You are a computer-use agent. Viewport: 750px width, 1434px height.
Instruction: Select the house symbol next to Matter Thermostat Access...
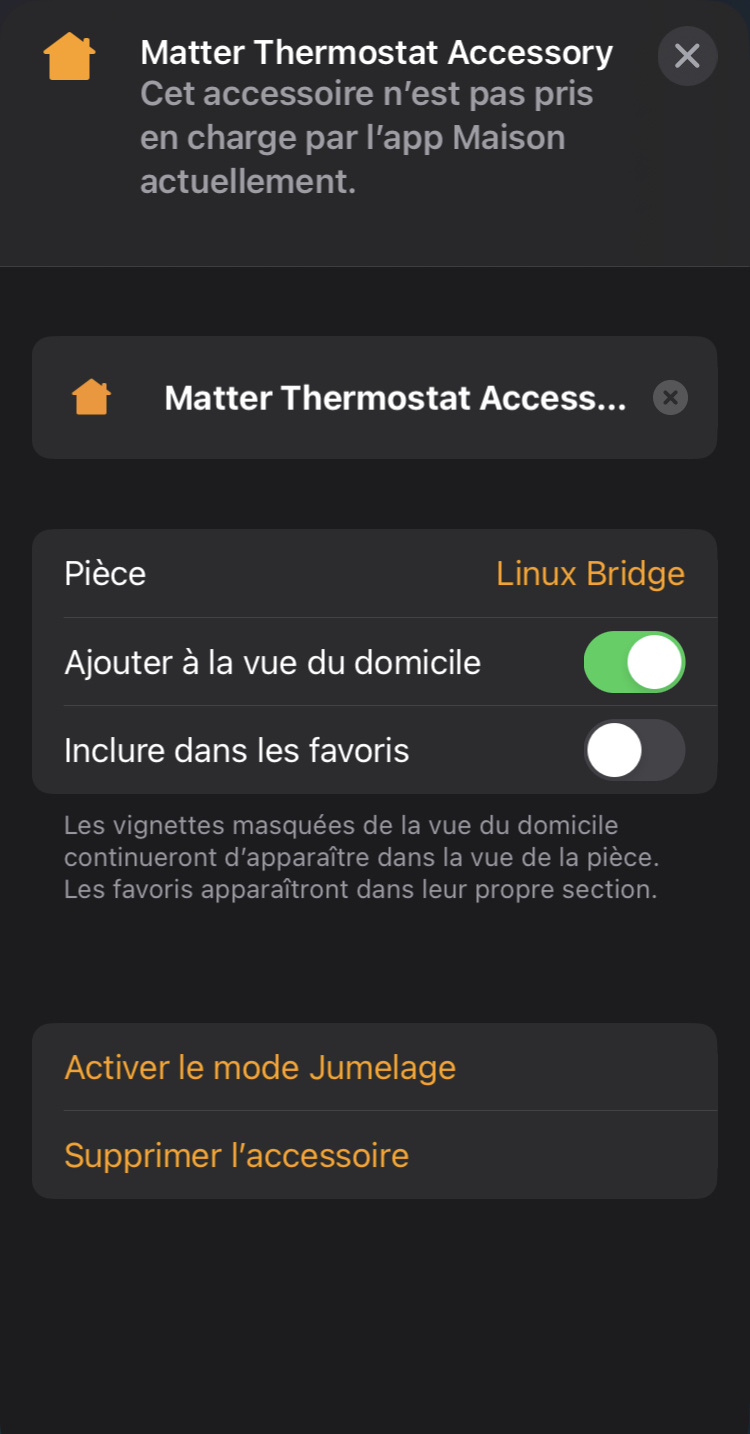tap(91, 397)
